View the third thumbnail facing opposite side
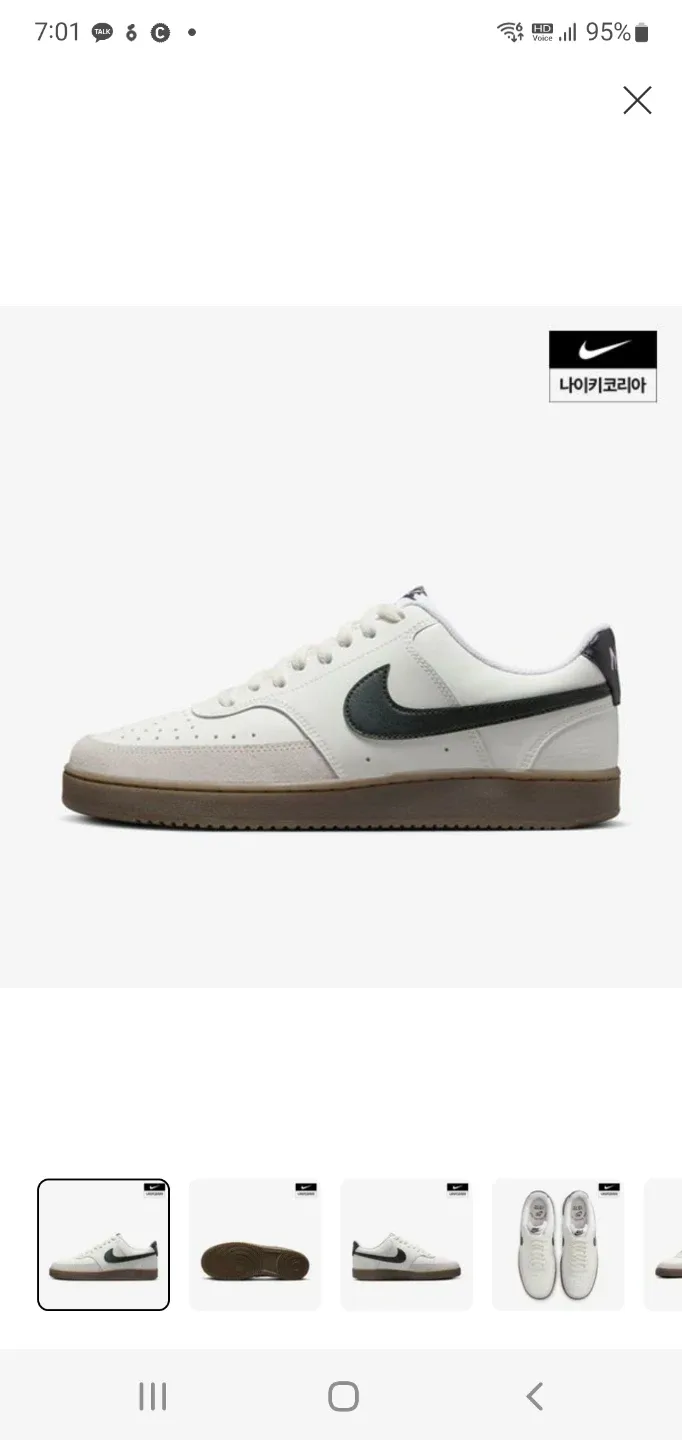682x1440 pixels. (x=406, y=1244)
